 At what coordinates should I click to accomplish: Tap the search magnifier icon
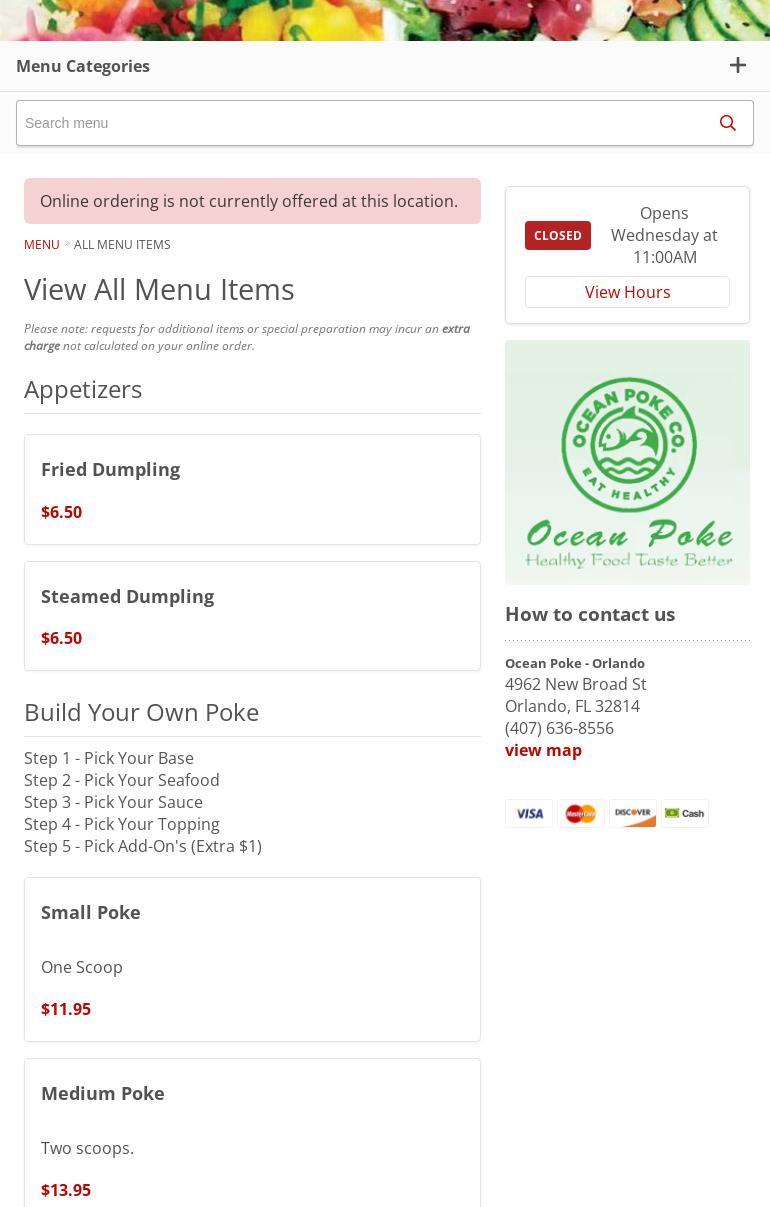click(x=728, y=123)
